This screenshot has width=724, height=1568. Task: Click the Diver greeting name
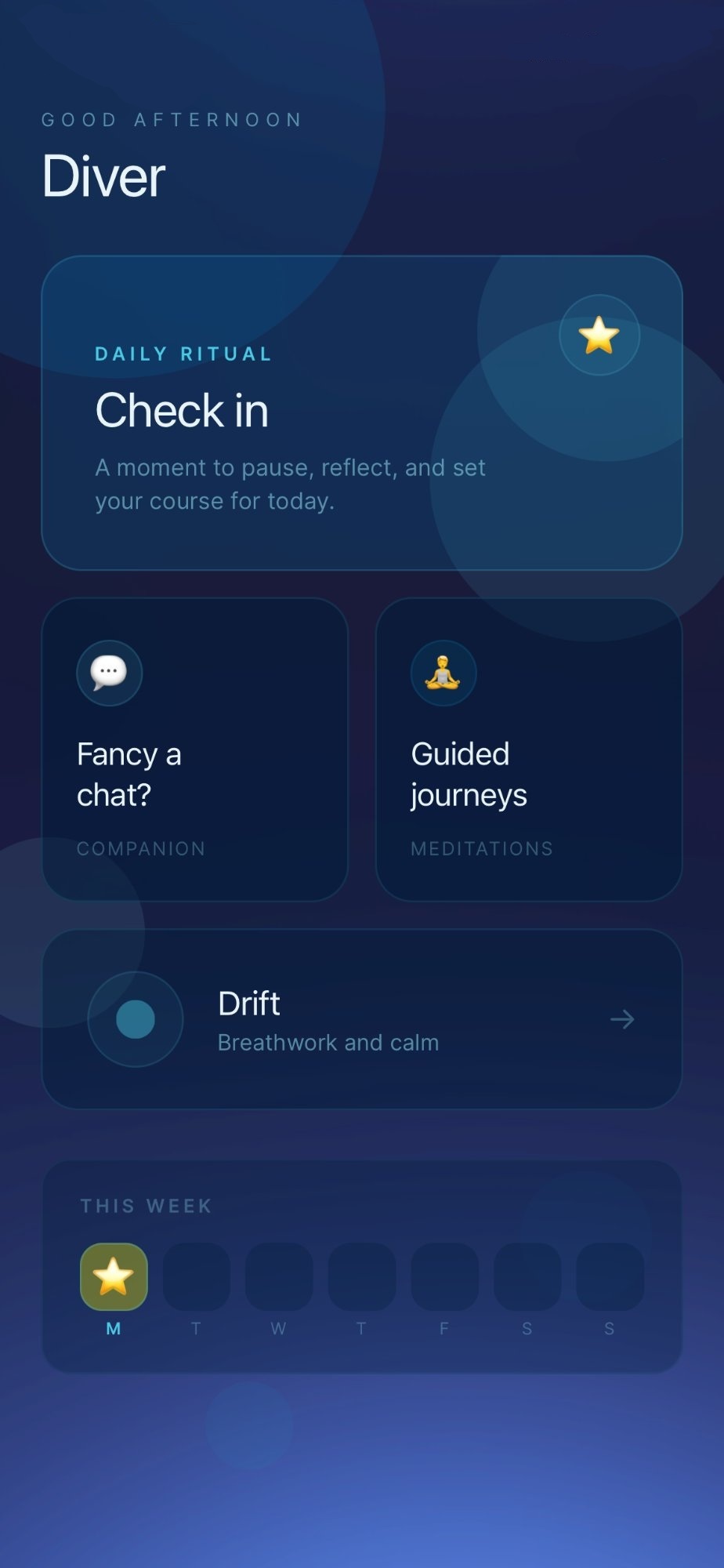click(x=104, y=174)
